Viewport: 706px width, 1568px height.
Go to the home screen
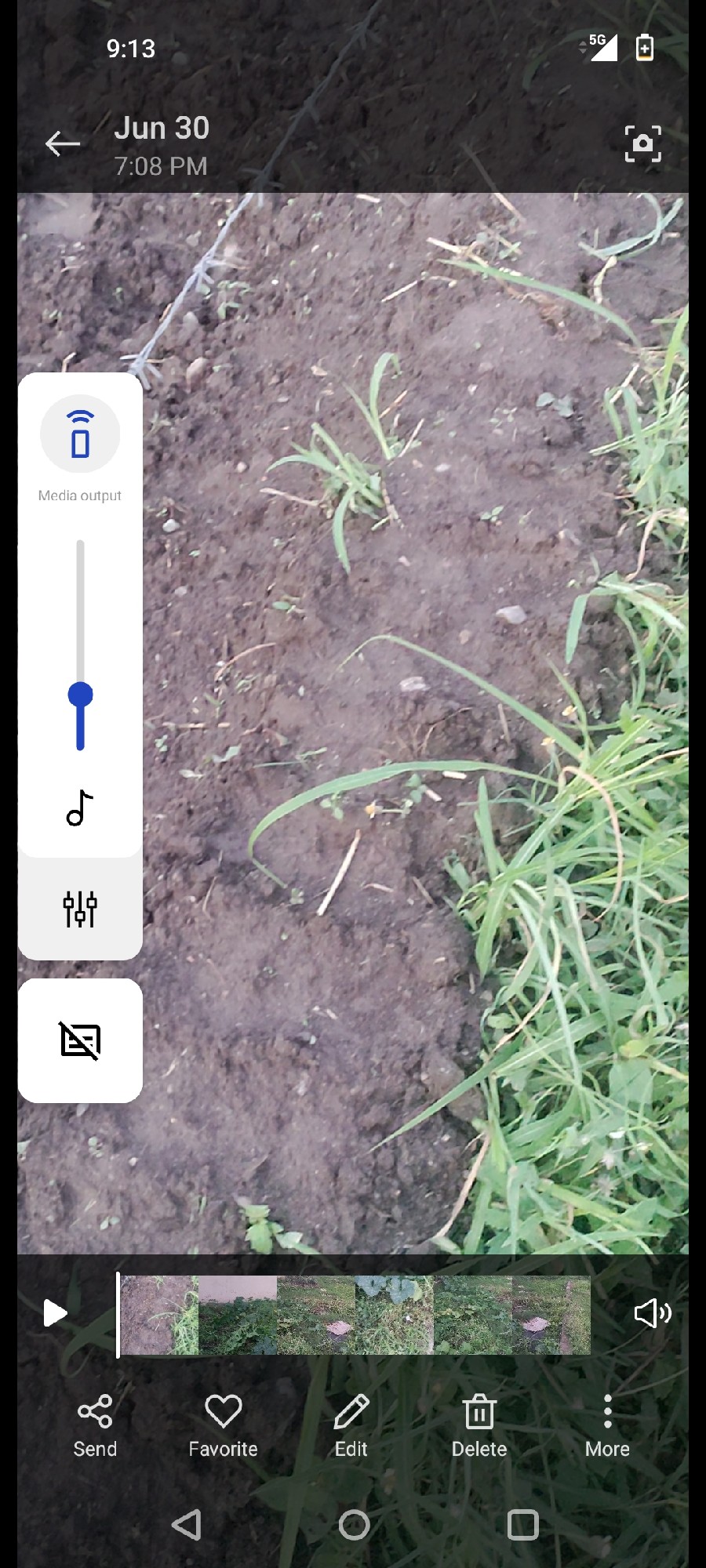[354, 1525]
